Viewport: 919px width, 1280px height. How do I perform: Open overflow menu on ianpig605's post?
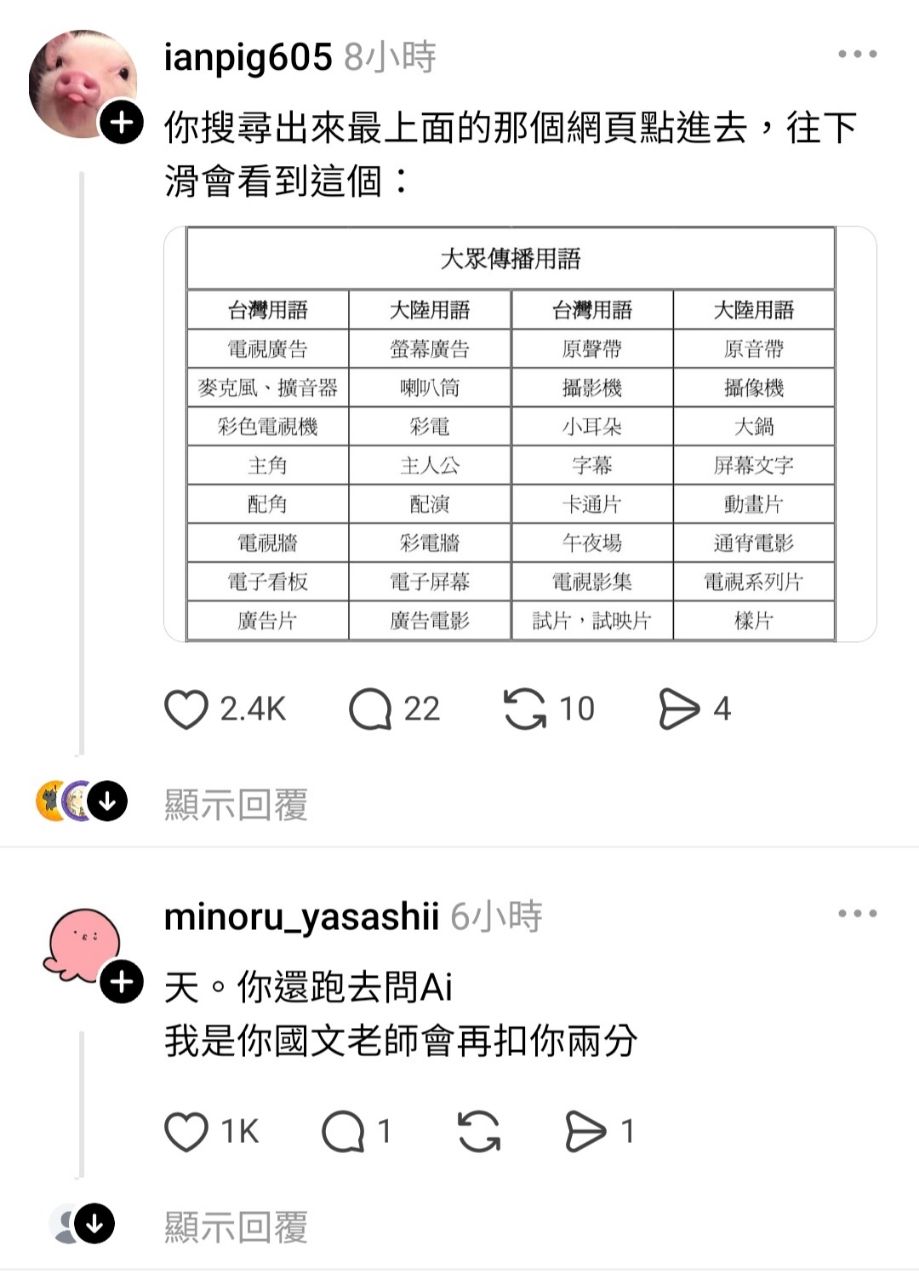point(857,55)
